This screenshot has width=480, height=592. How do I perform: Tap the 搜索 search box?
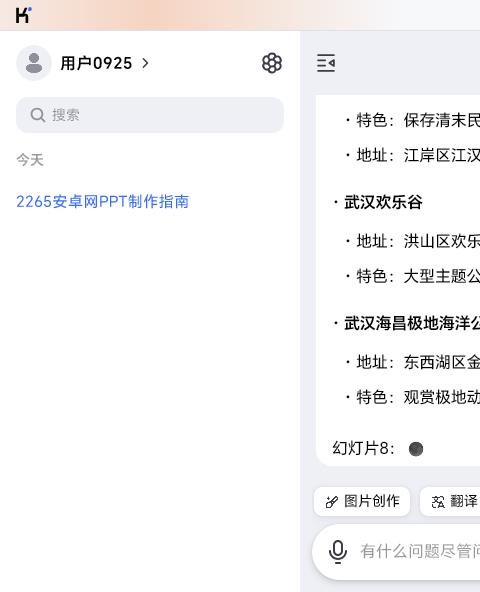coord(150,115)
